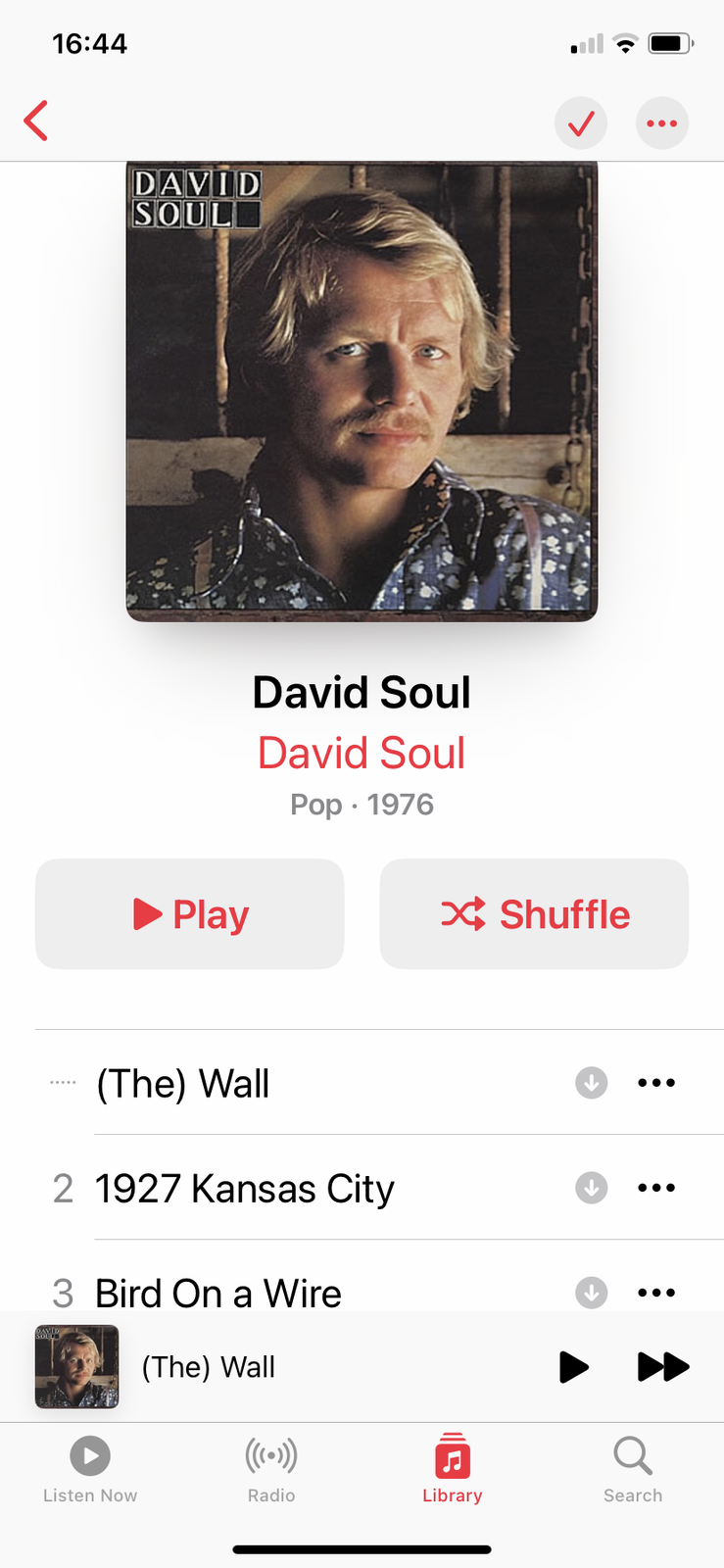Switch to the Search tab

click(633, 1468)
